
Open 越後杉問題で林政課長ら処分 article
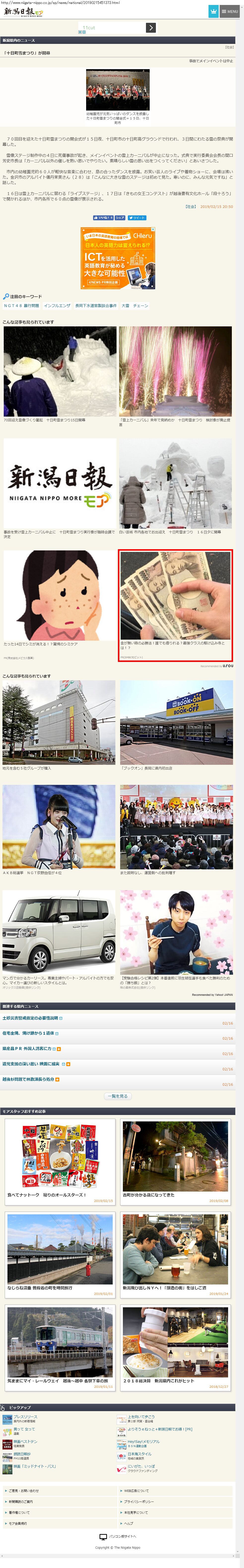[28, 1079]
